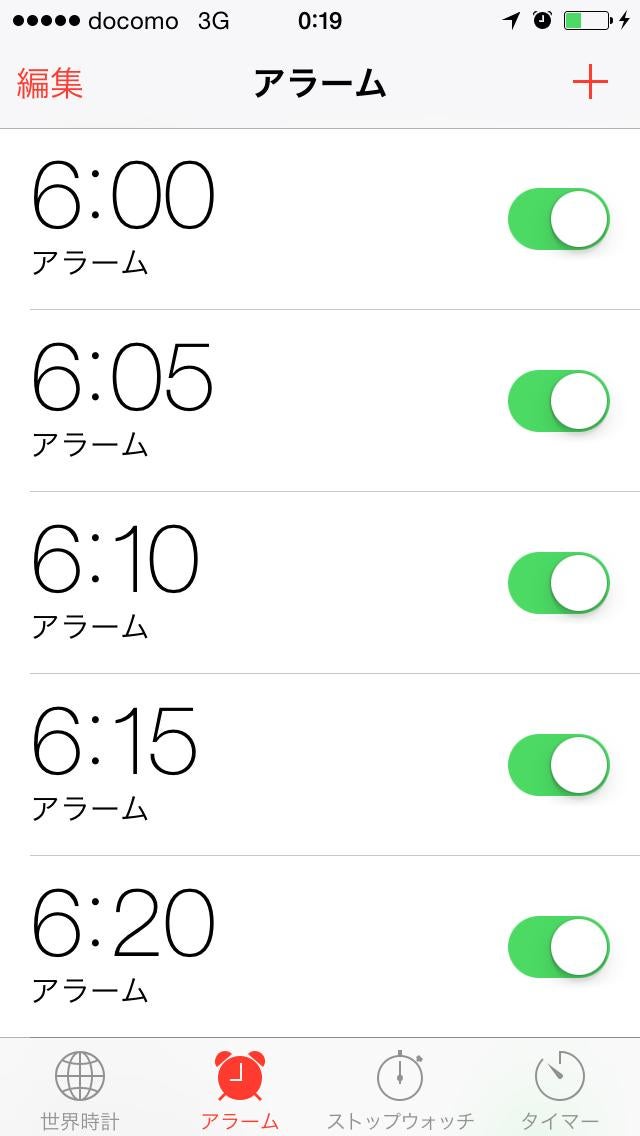
Task: Go to the タイマー tab
Action: pos(560,1088)
